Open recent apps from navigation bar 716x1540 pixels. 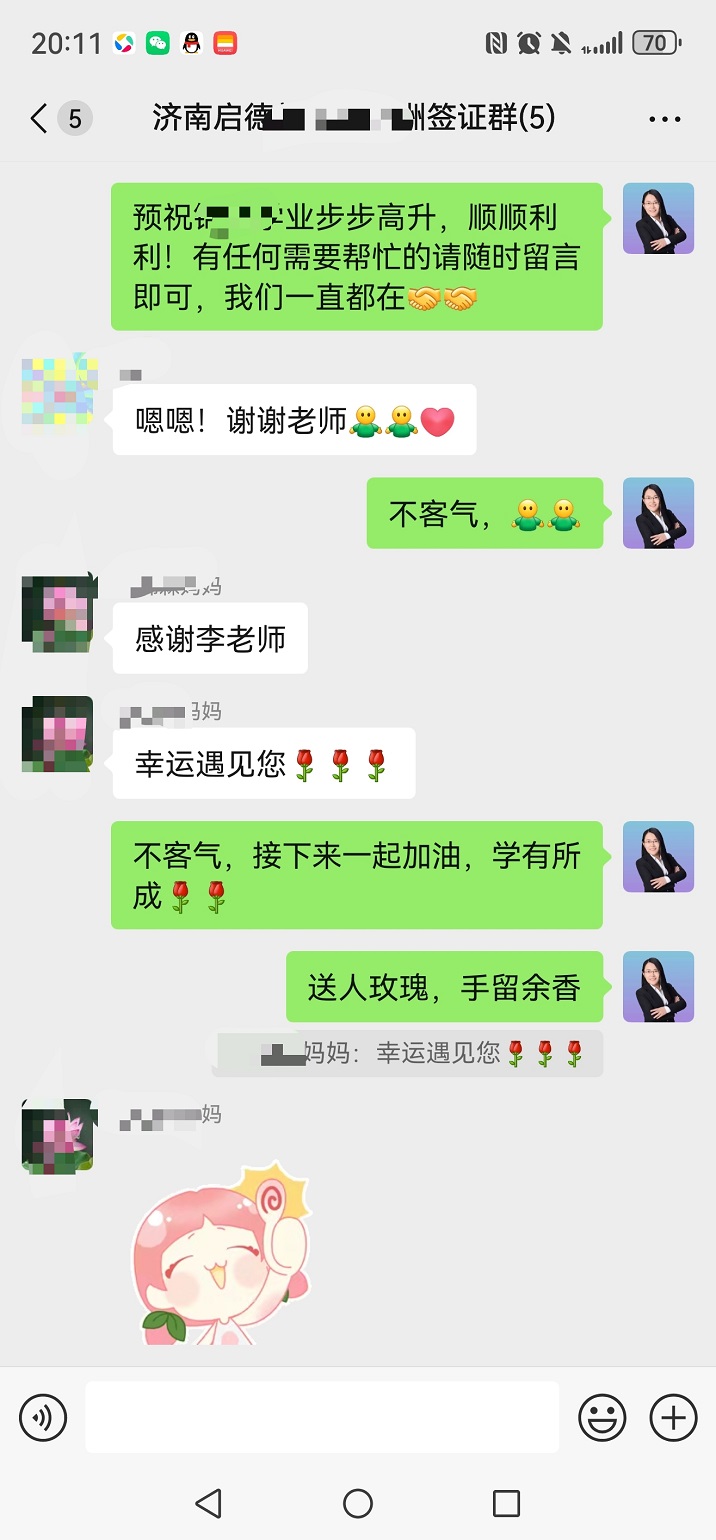[x=506, y=1503]
